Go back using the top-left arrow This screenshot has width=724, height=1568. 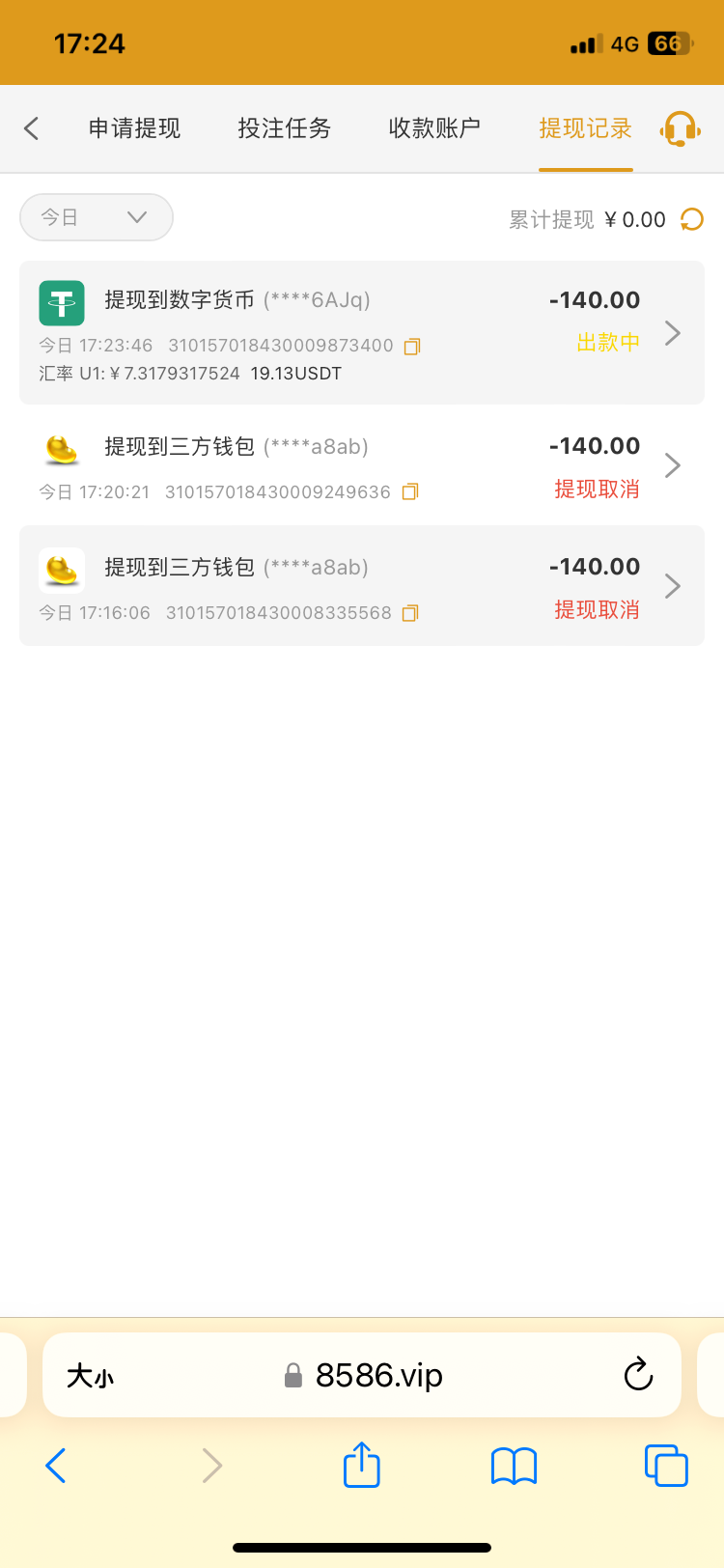pos(31,128)
